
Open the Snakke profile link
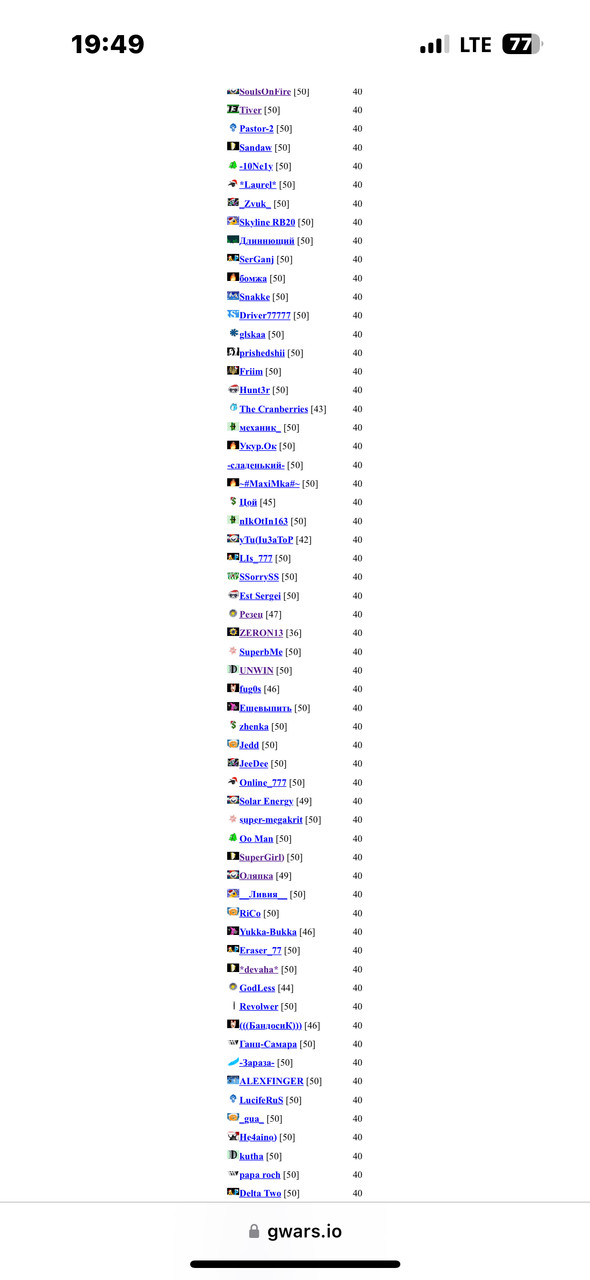(x=254, y=297)
